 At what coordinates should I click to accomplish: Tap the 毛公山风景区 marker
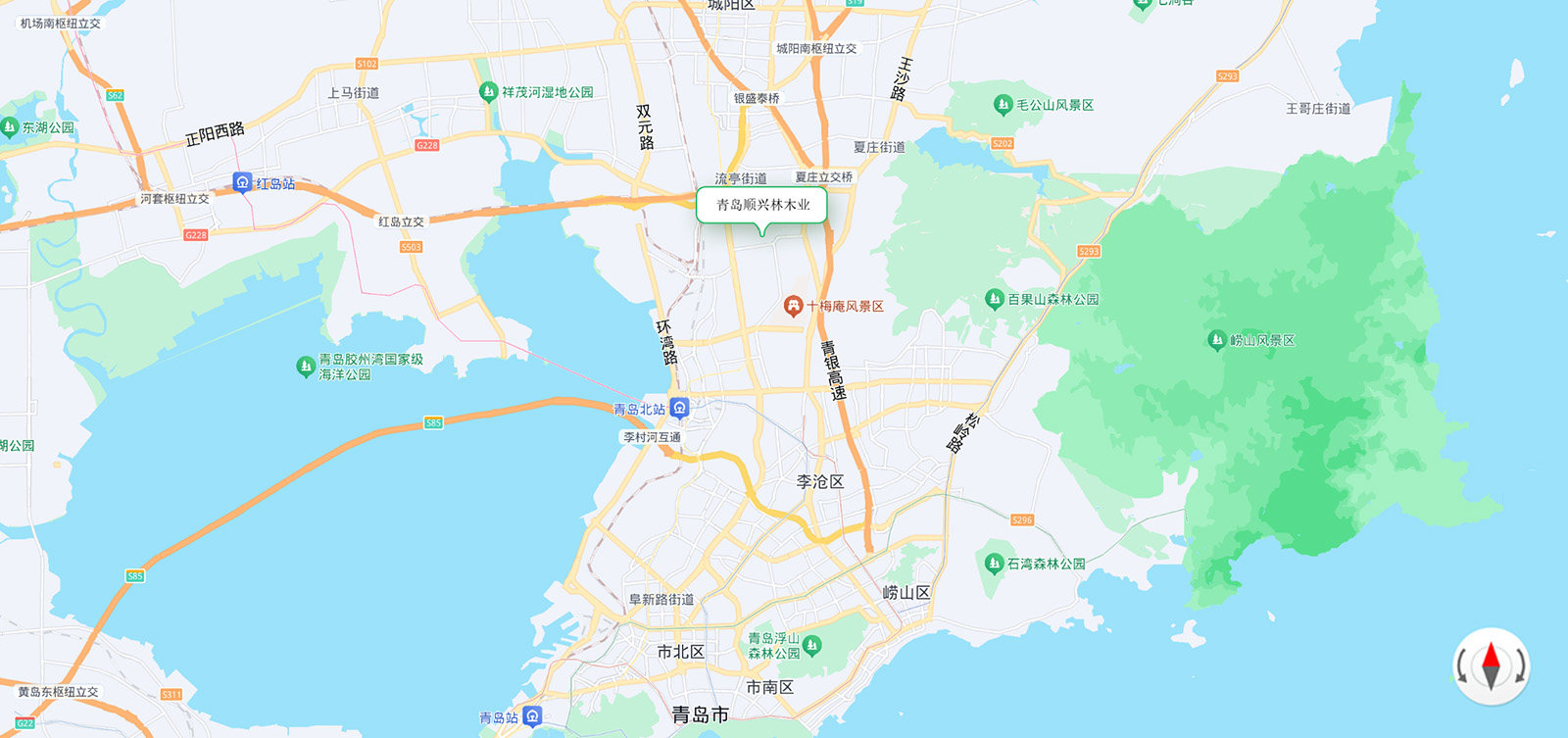[x=1002, y=105]
